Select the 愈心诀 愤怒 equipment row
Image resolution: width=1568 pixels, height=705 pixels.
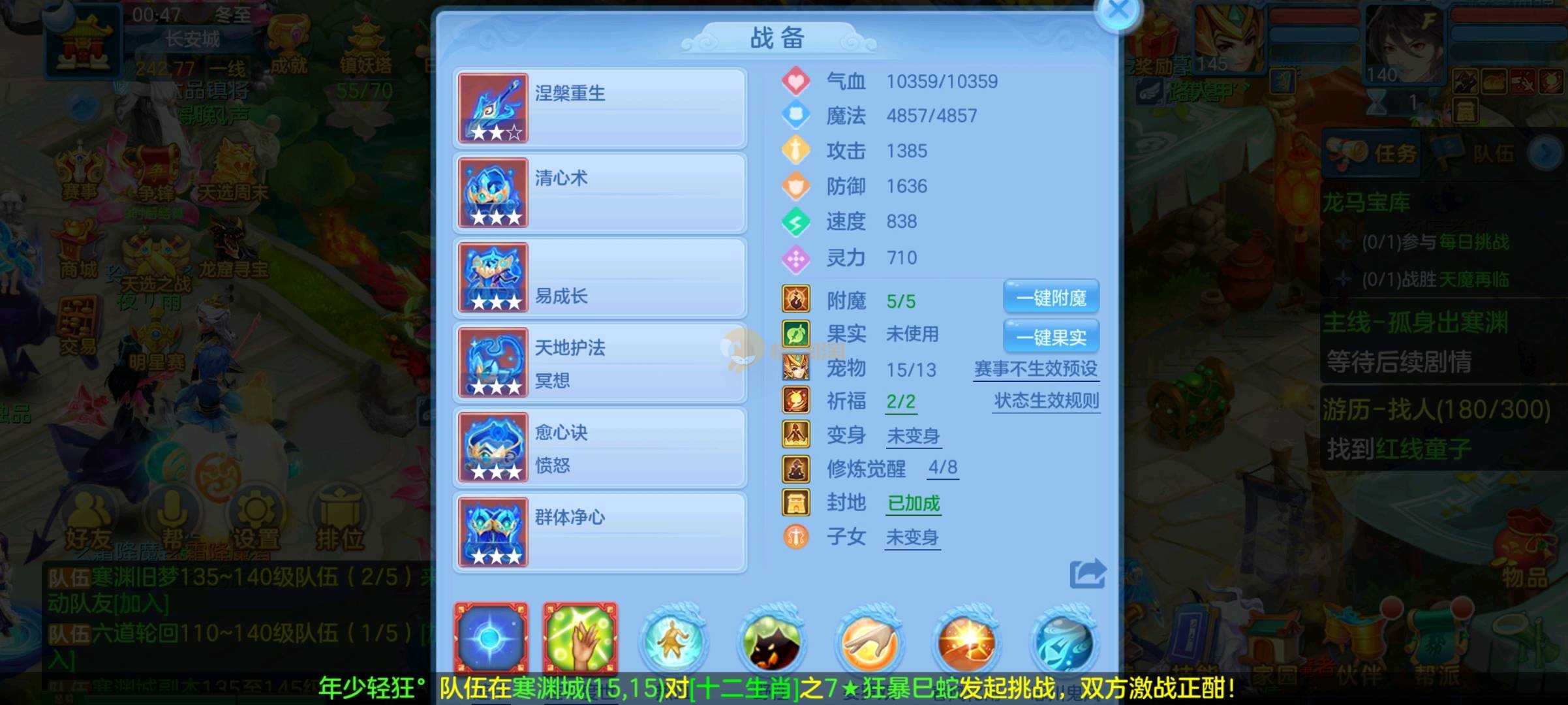pos(600,448)
